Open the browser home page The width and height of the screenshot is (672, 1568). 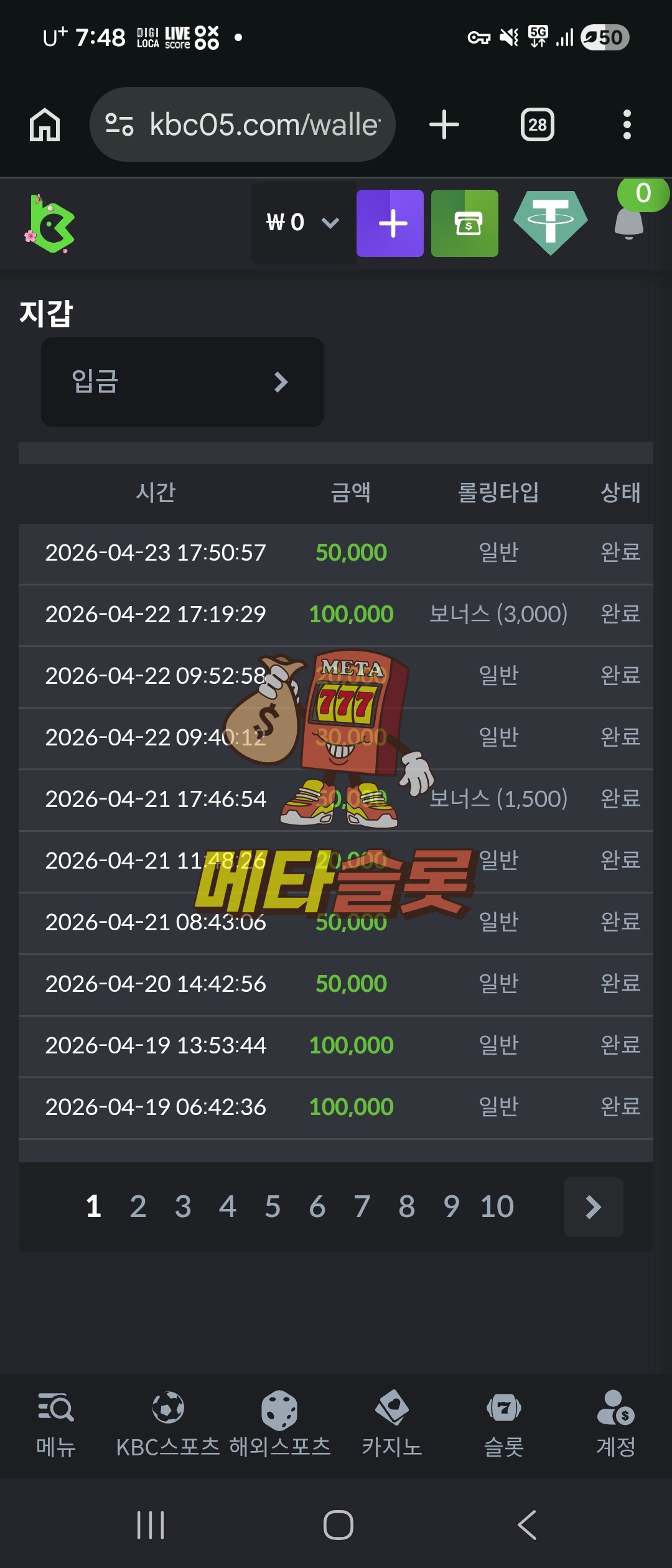(x=45, y=124)
